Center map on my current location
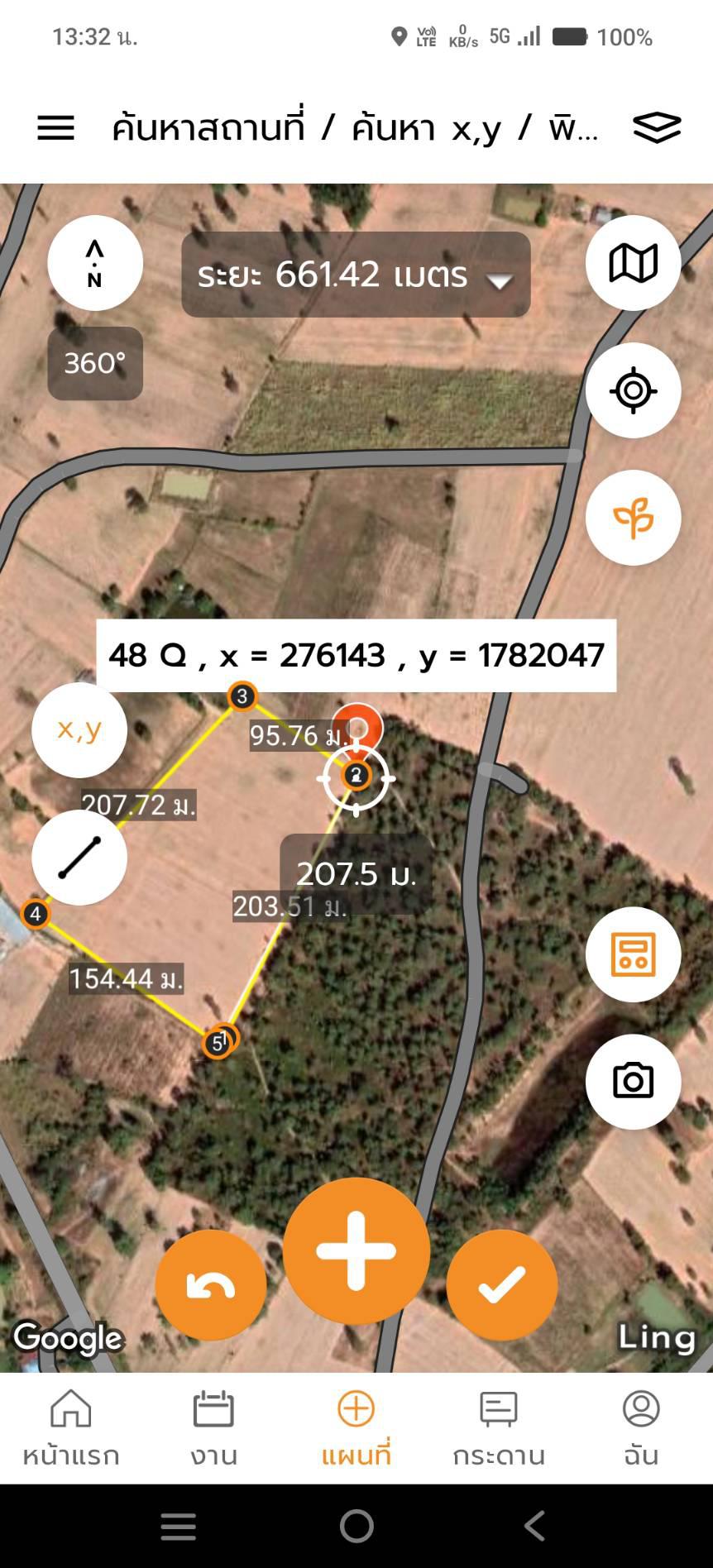The height and width of the screenshot is (1568, 713). pos(633,390)
